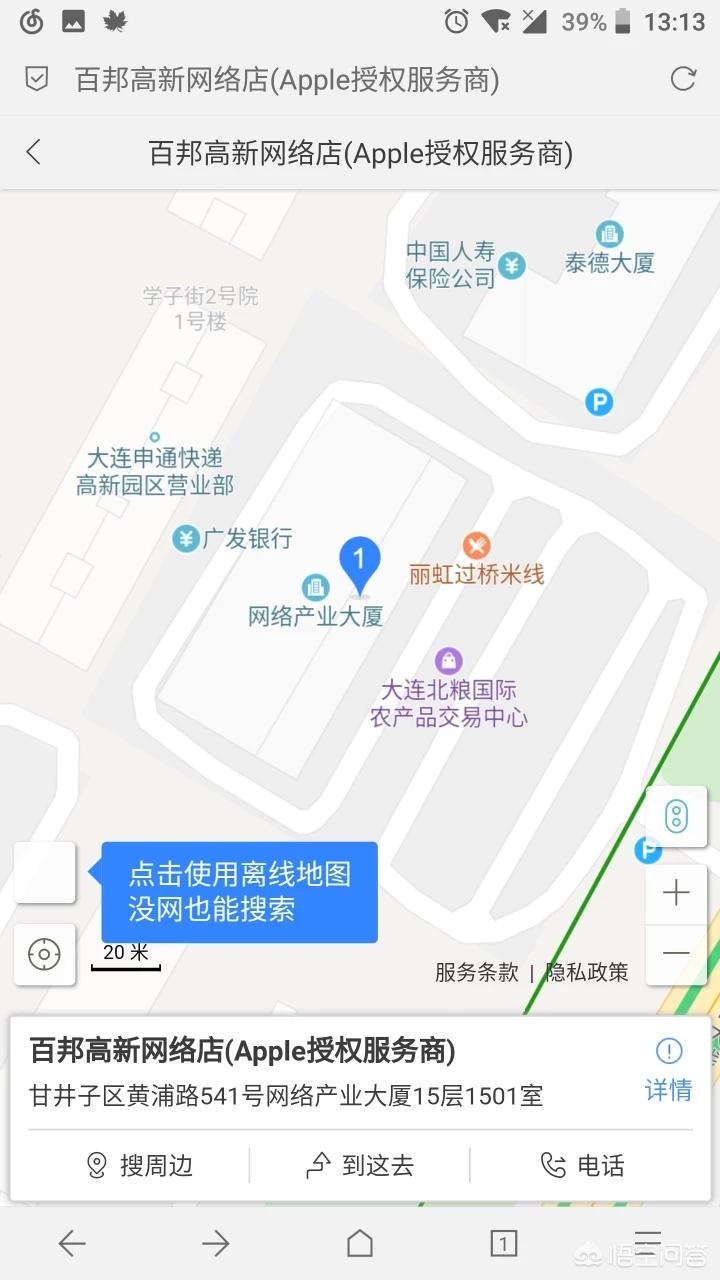This screenshot has height=1280, width=720.
Task: Open the 丽虹过桥米线 restaurant marker
Action: point(476,546)
